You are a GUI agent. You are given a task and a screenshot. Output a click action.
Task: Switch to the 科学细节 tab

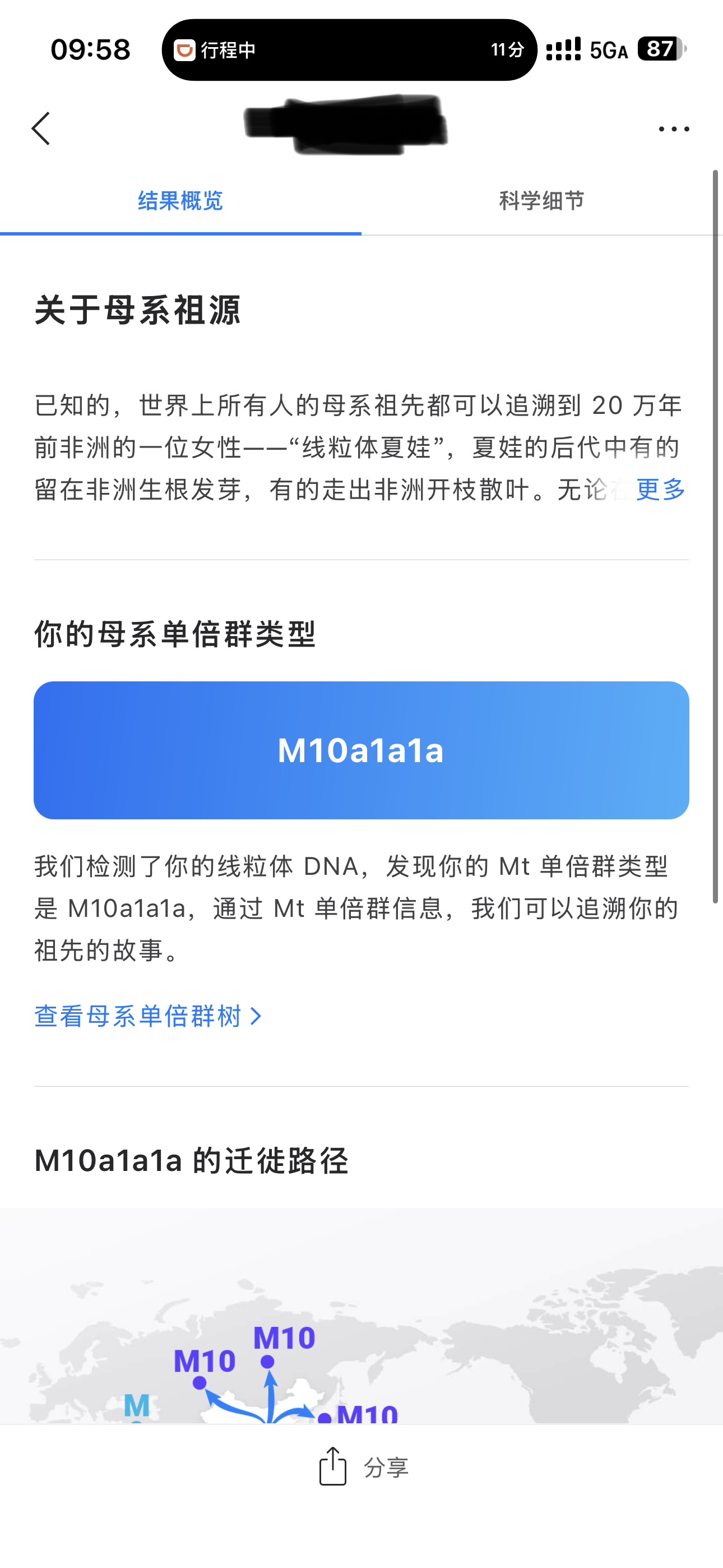click(541, 201)
